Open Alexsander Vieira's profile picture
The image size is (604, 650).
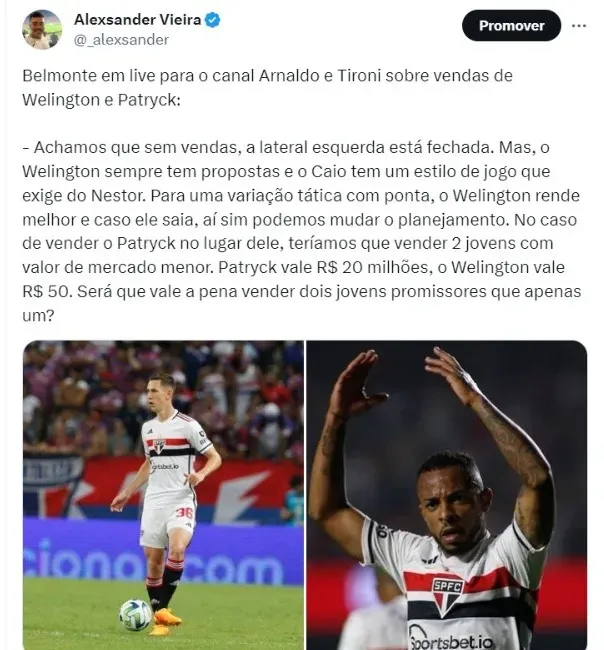[41, 30]
